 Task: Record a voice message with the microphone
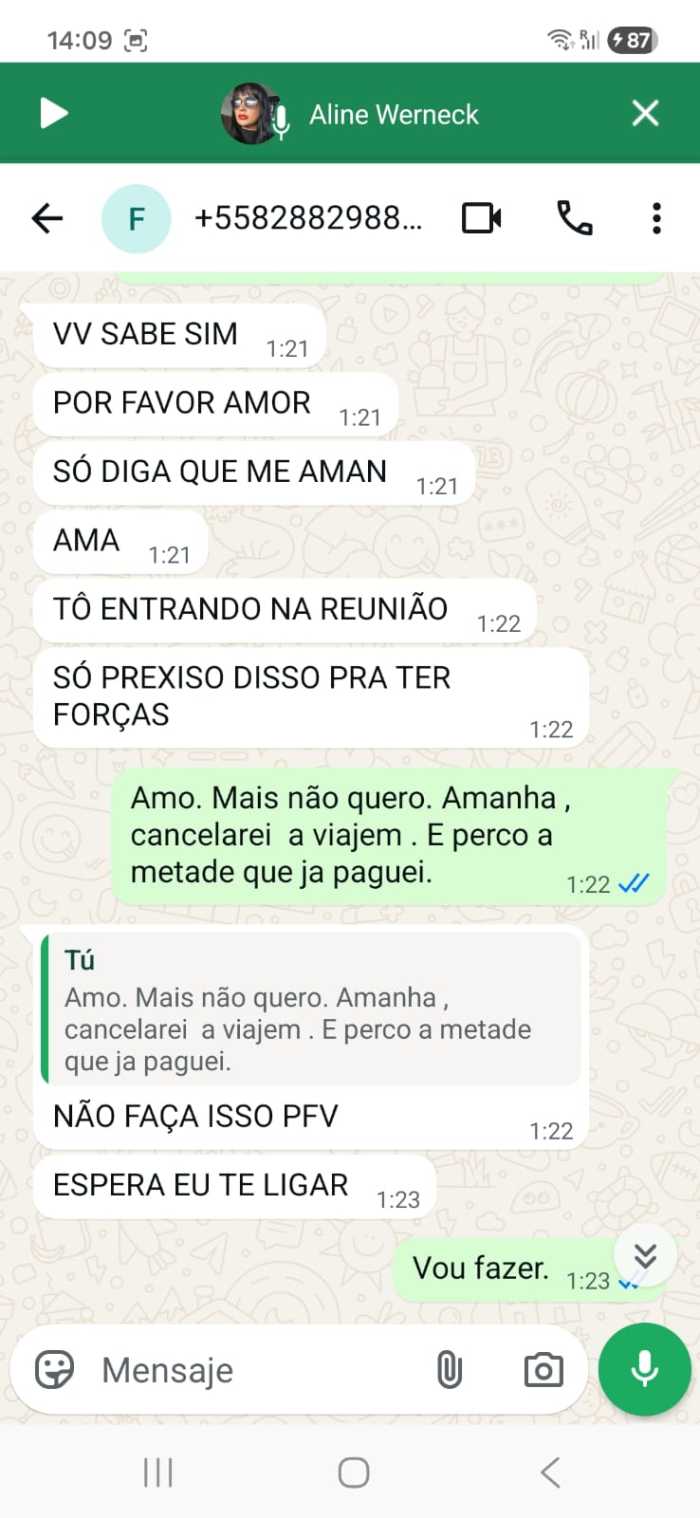[x=645, y=1369]
